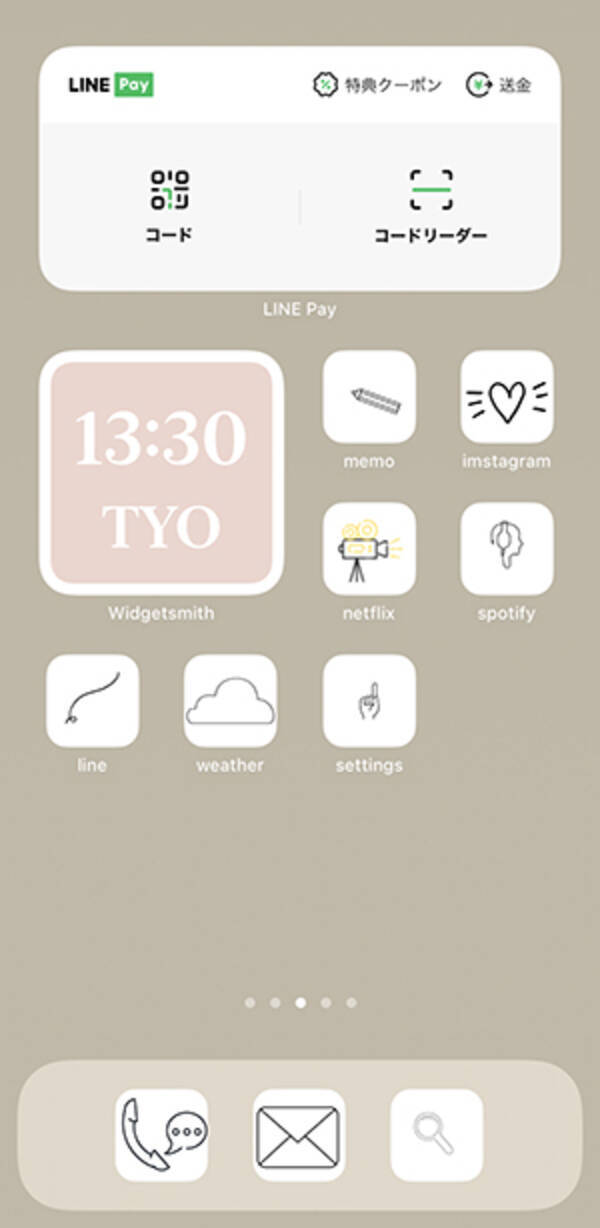Image resolution: width=600 pixels, height=1228 pixels.
Task: Tap the home screen page indicator dots
Action: pos(300,1002)
